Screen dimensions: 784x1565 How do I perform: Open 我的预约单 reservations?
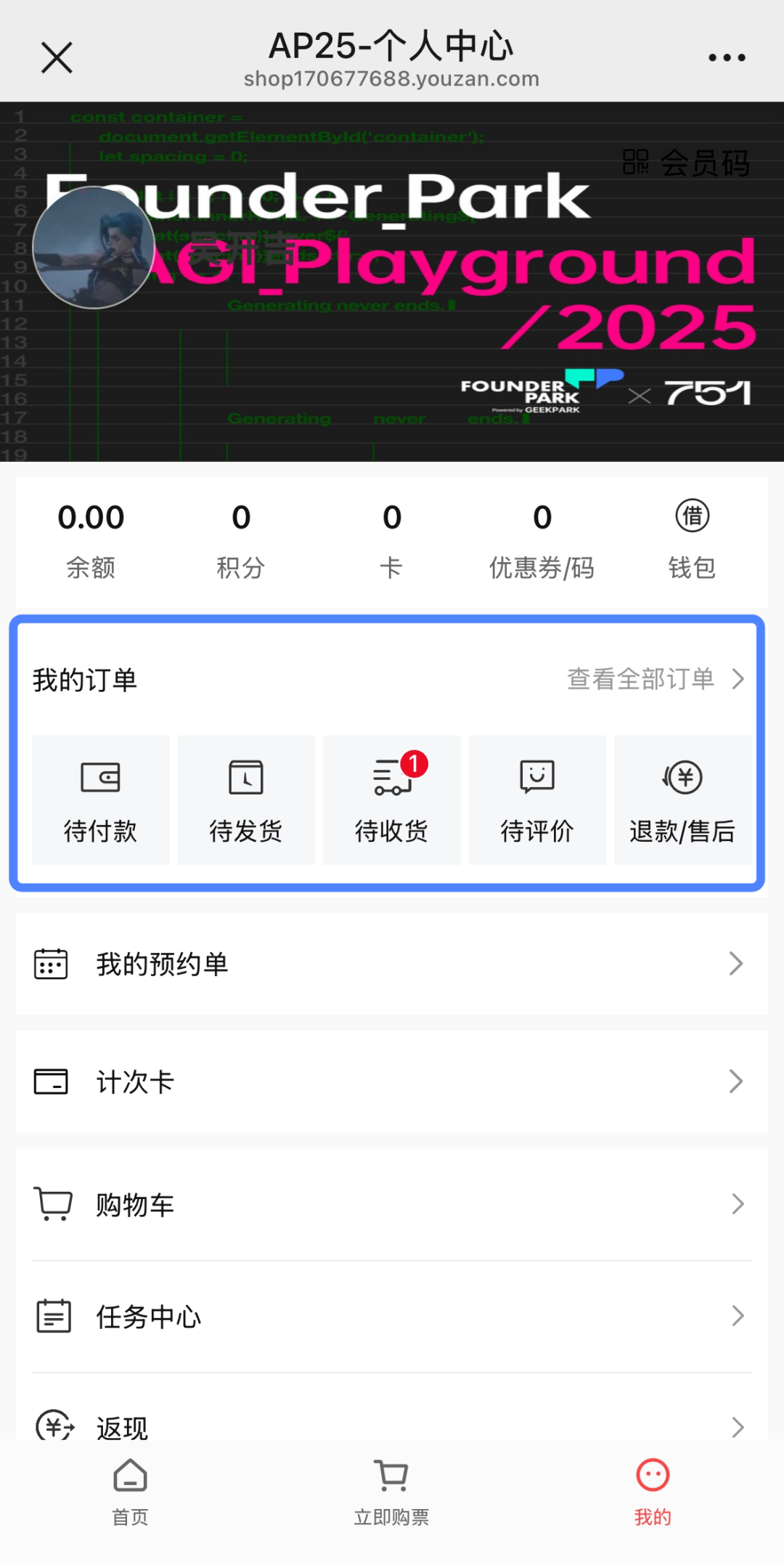[392, 964]
